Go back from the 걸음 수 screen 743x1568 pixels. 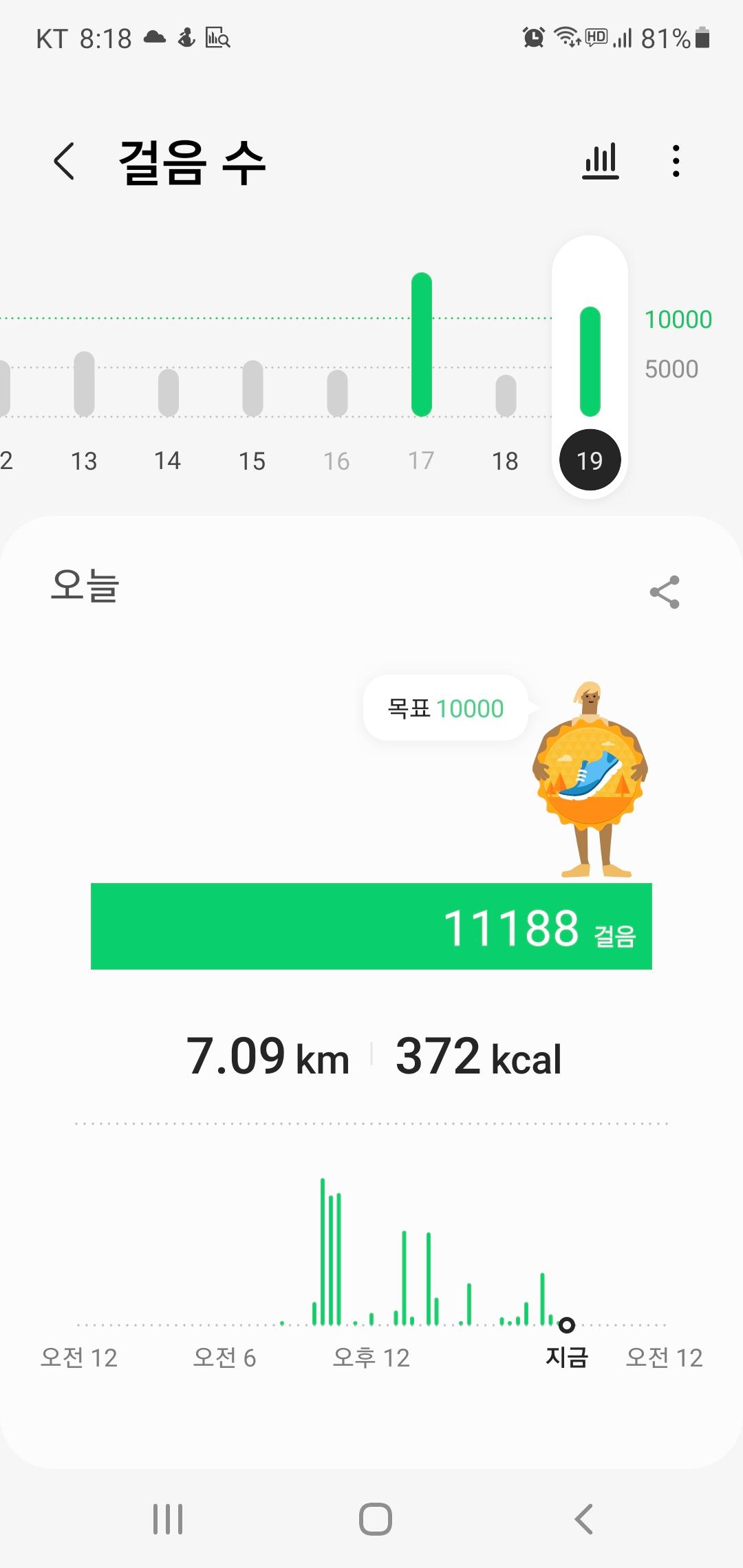[64, 162]
